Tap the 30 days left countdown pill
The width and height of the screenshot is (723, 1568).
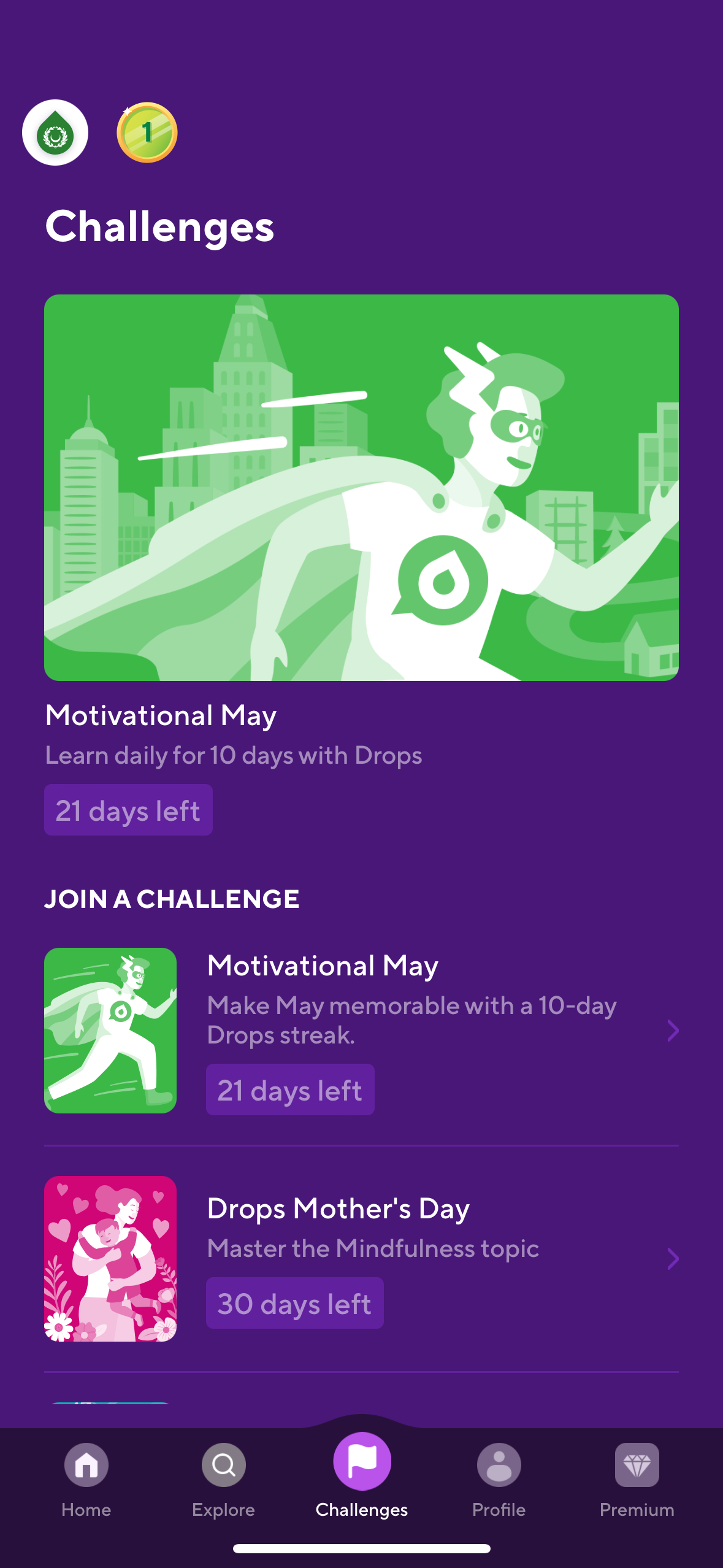click(294, 1304)
